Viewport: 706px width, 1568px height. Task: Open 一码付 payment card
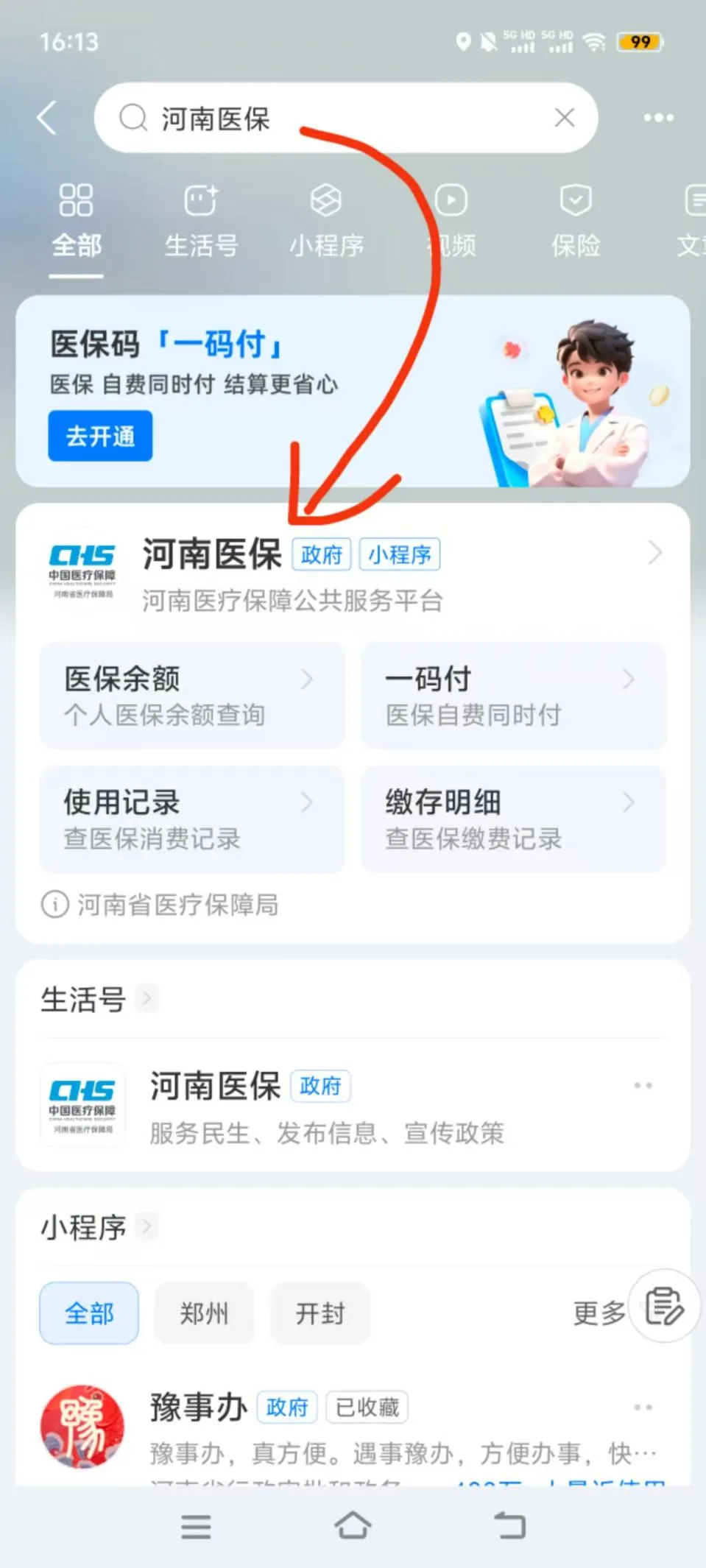[x=513, y=696]
